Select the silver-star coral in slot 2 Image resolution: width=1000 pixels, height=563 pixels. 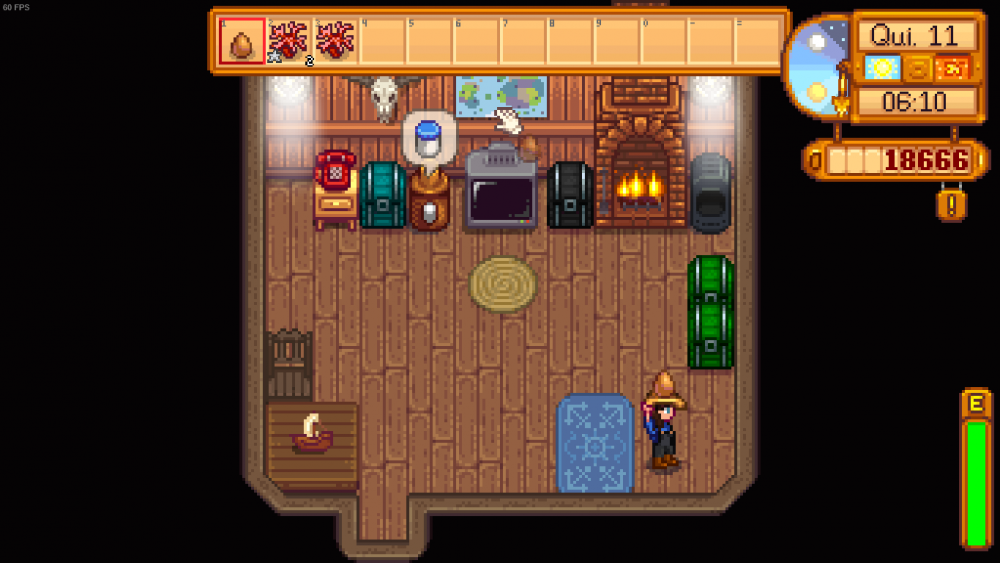pos(289,42)
